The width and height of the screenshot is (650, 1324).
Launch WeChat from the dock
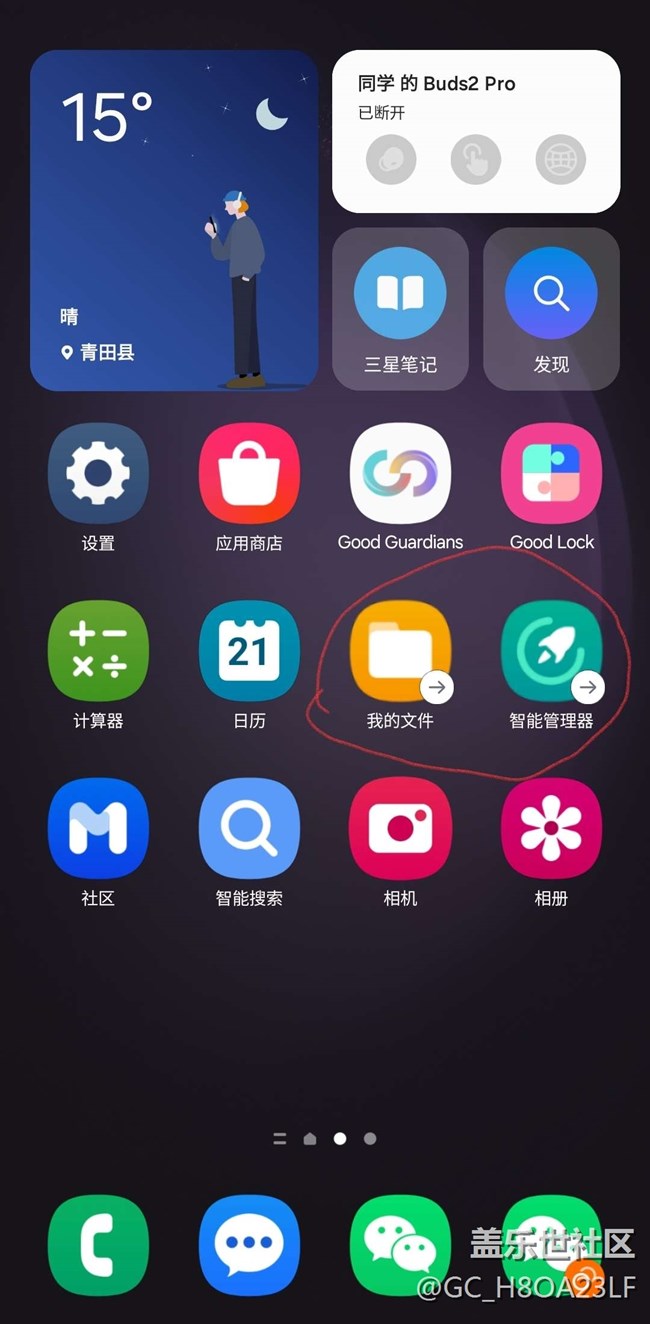pos(400,1245)
